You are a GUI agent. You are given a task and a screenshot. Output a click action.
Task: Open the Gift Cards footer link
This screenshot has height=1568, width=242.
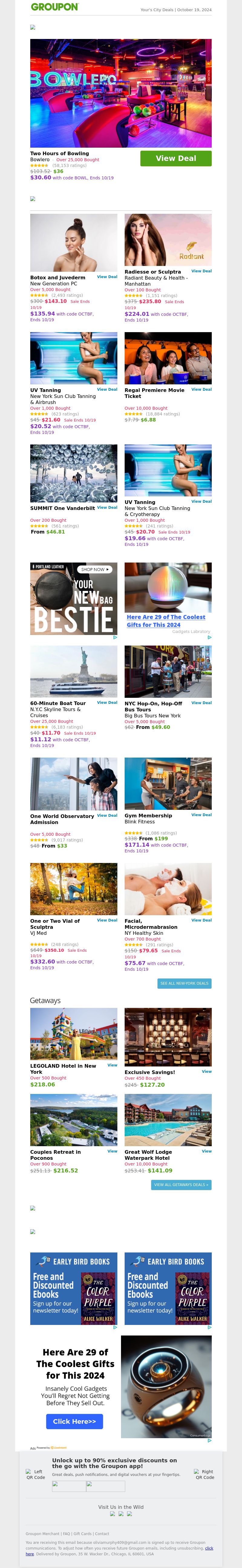tap(83, 1533)
